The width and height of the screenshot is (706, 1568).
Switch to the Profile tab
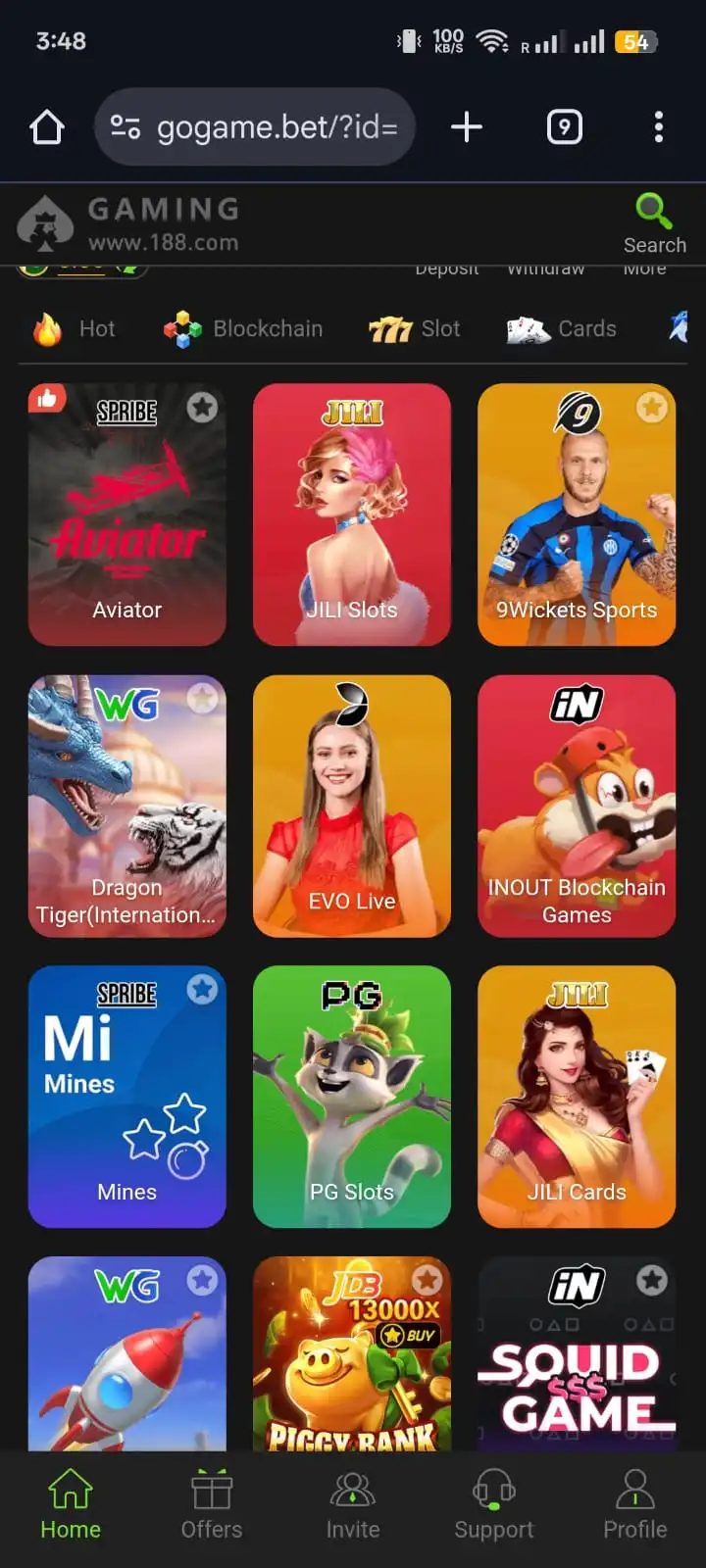634,1505
